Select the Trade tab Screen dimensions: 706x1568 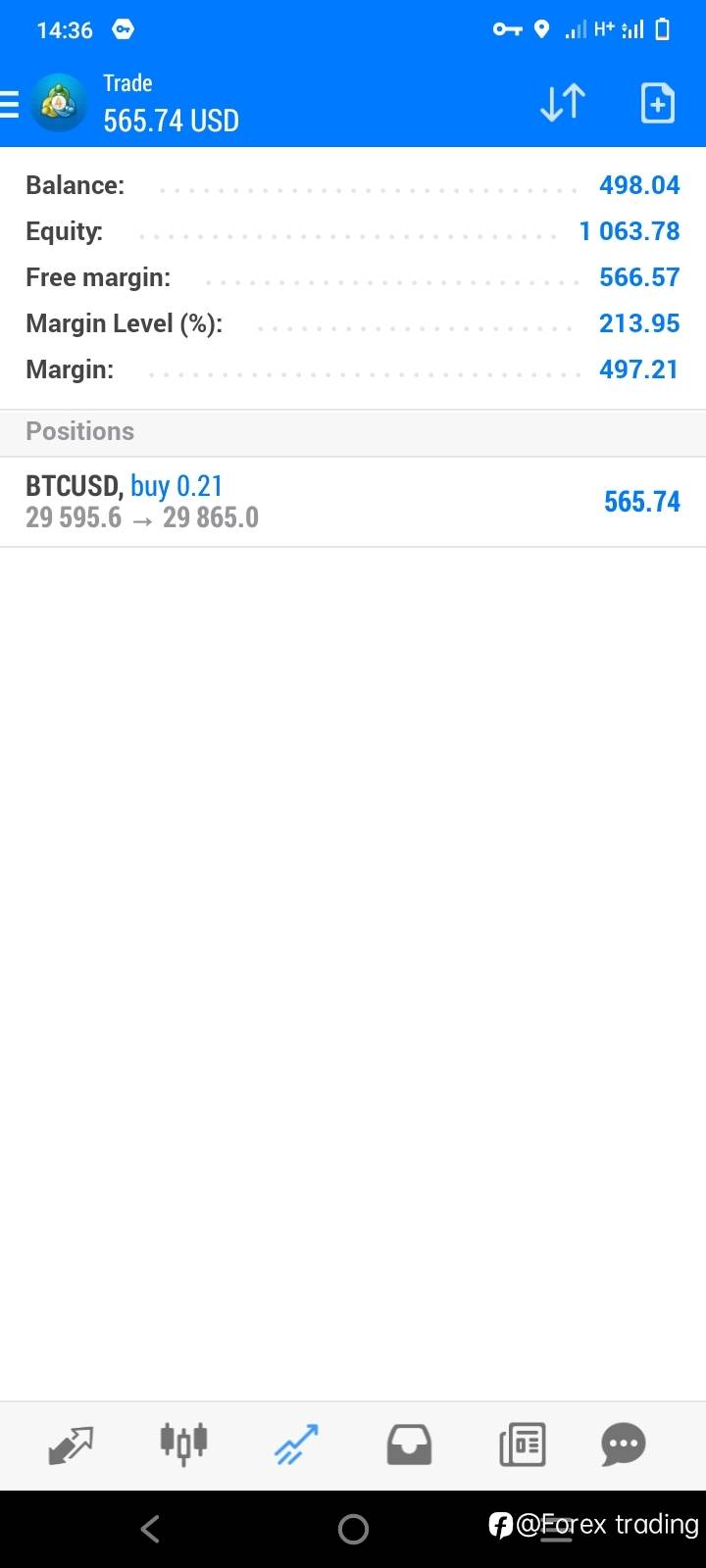coord(296,1445)
